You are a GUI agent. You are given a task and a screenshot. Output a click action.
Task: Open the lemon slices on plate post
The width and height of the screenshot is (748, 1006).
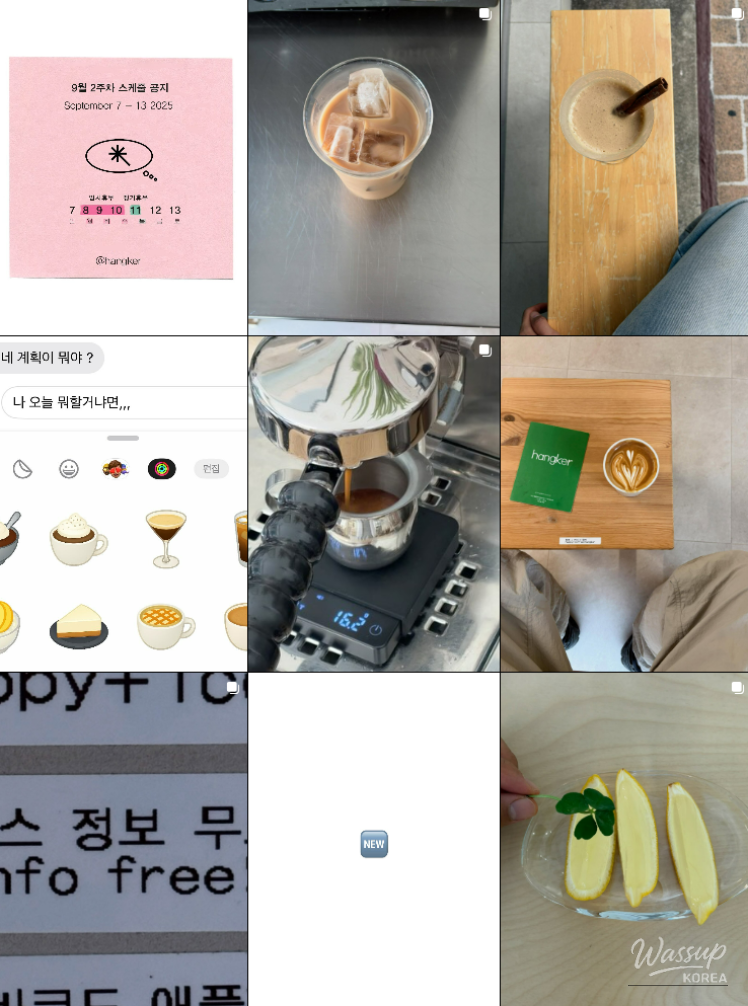[x=624, y=840]
